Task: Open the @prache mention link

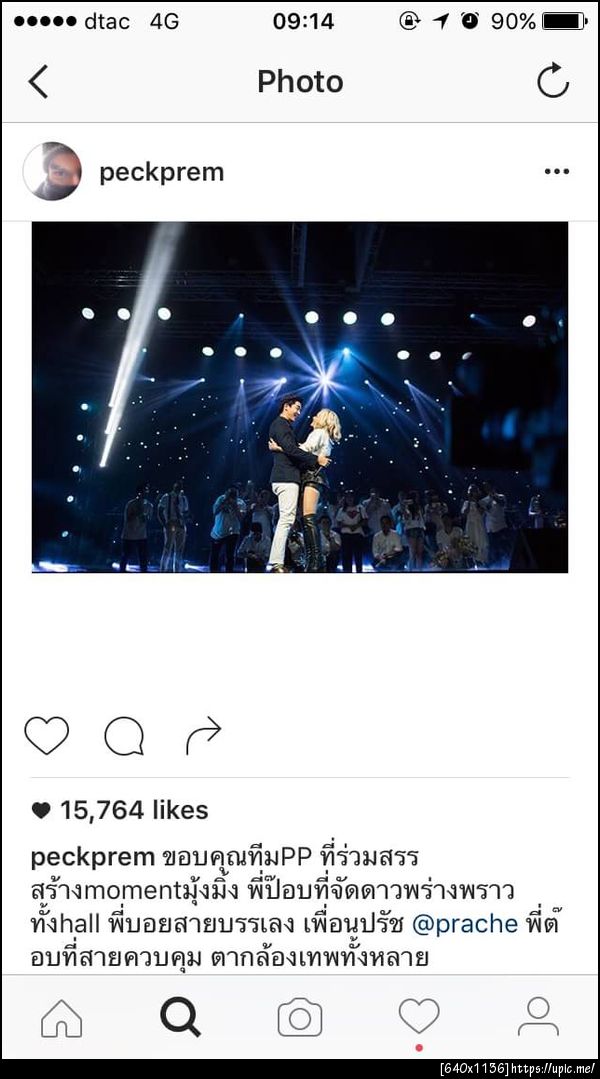Action: (464, 923)
